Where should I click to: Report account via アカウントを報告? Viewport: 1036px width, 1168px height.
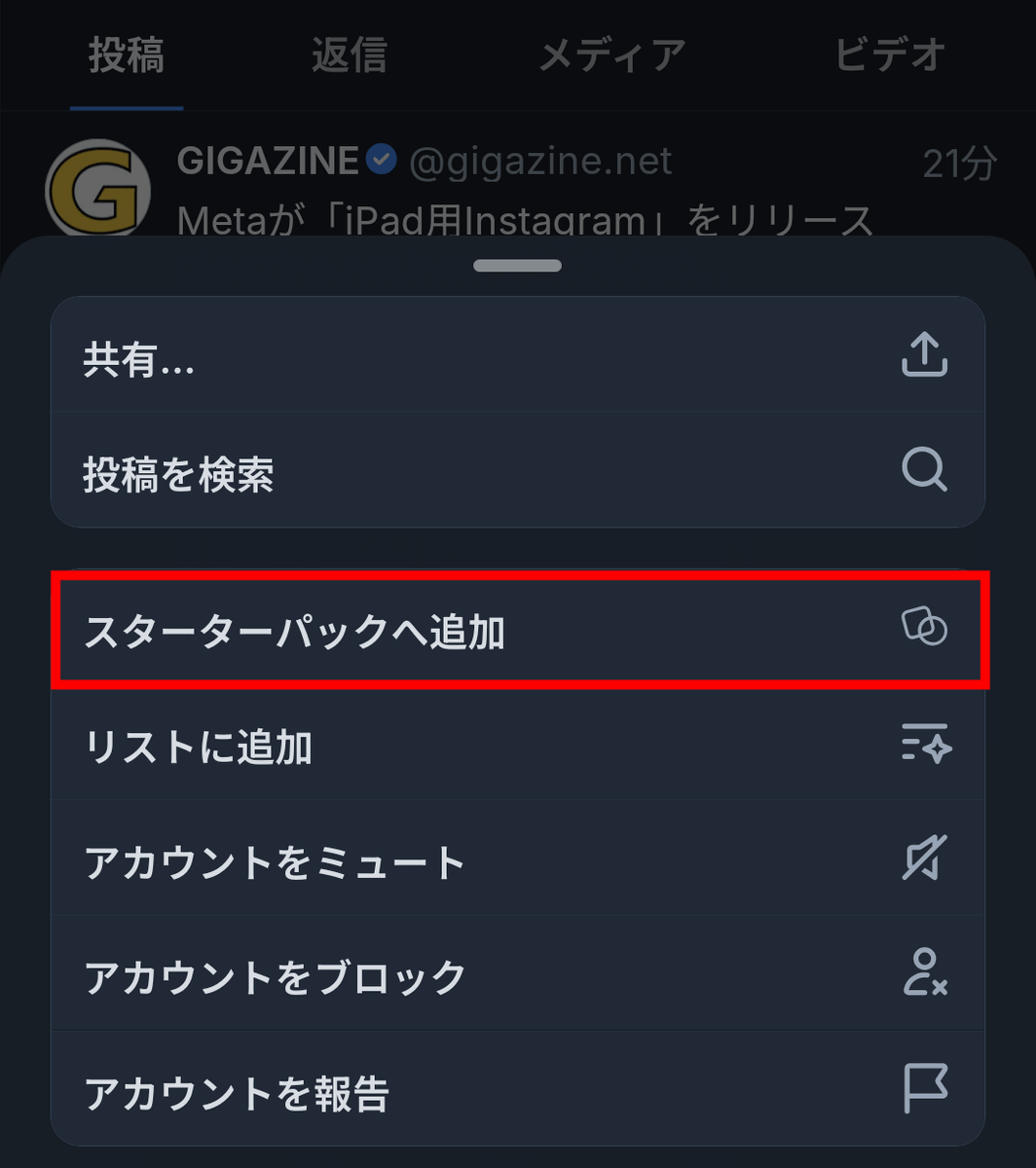[x=516, y=1091]
